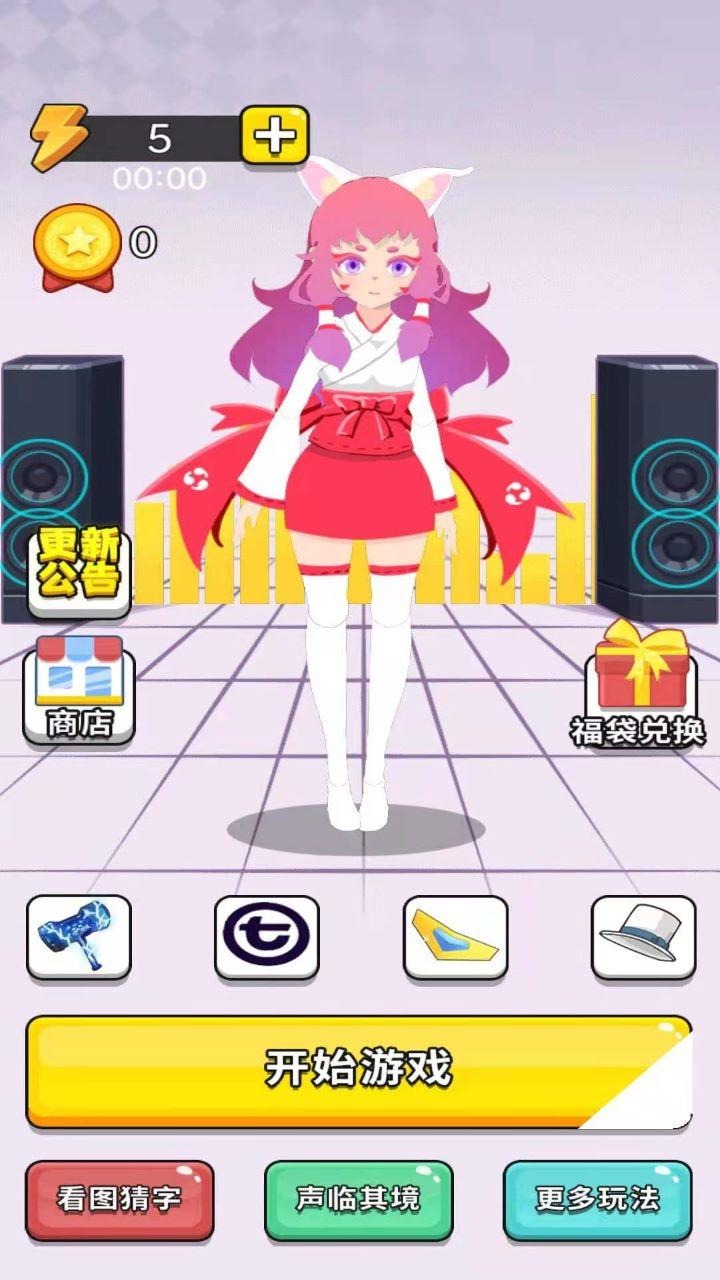Open the 商店 shop
720x1280 pixels.
point(79,690)
